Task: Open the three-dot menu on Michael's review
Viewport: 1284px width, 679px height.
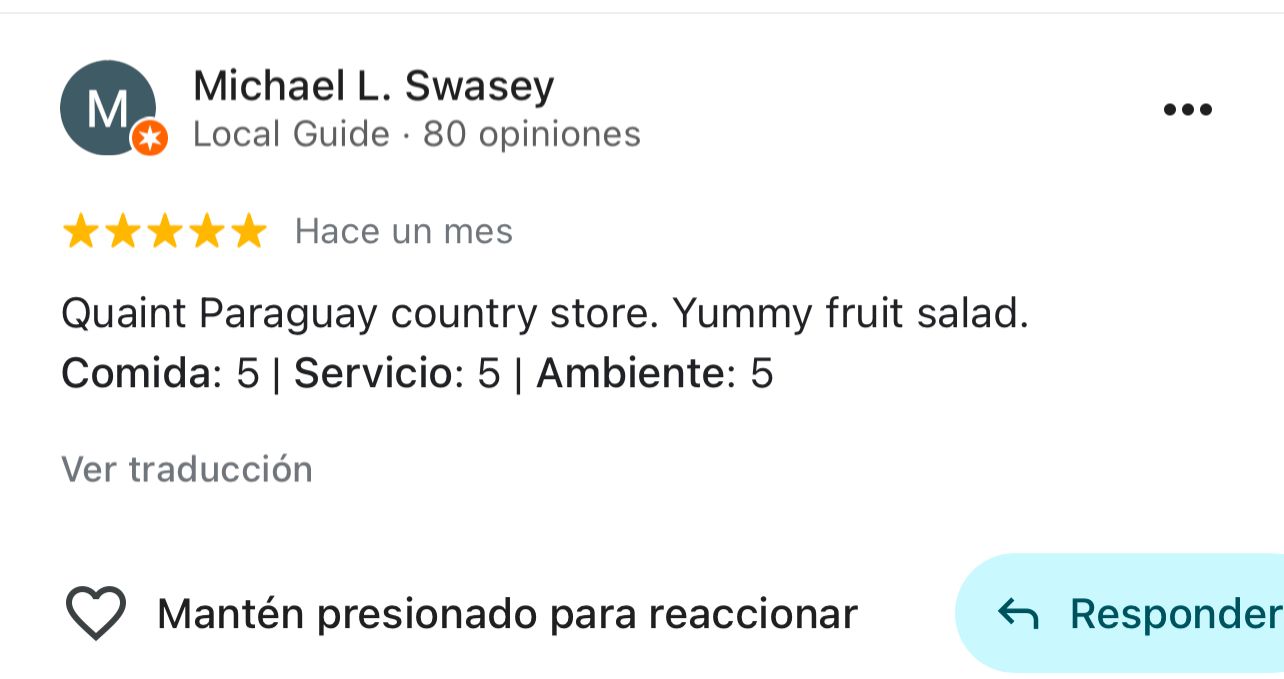Action: coord(1188,110)
